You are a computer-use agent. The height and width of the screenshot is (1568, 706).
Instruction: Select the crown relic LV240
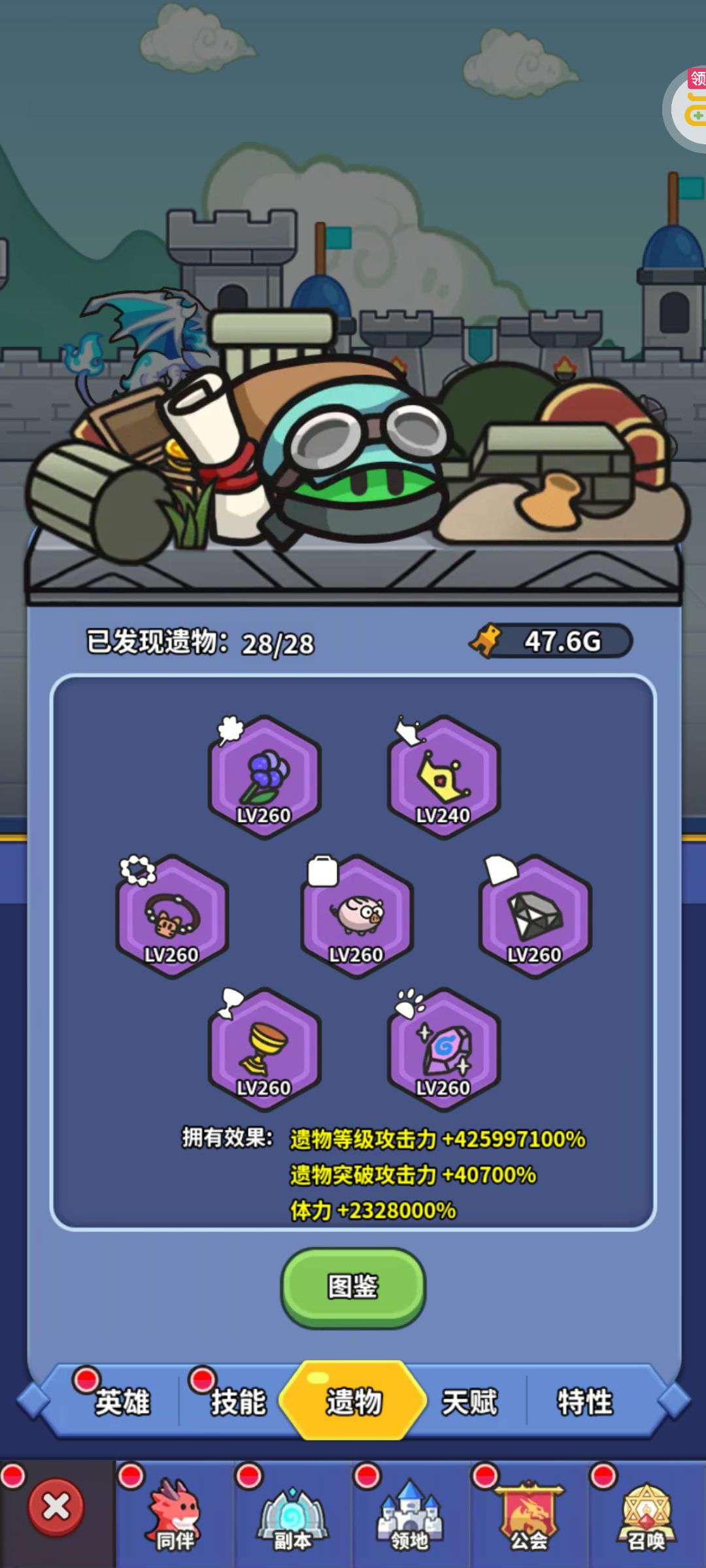click(x=444, y=777)
